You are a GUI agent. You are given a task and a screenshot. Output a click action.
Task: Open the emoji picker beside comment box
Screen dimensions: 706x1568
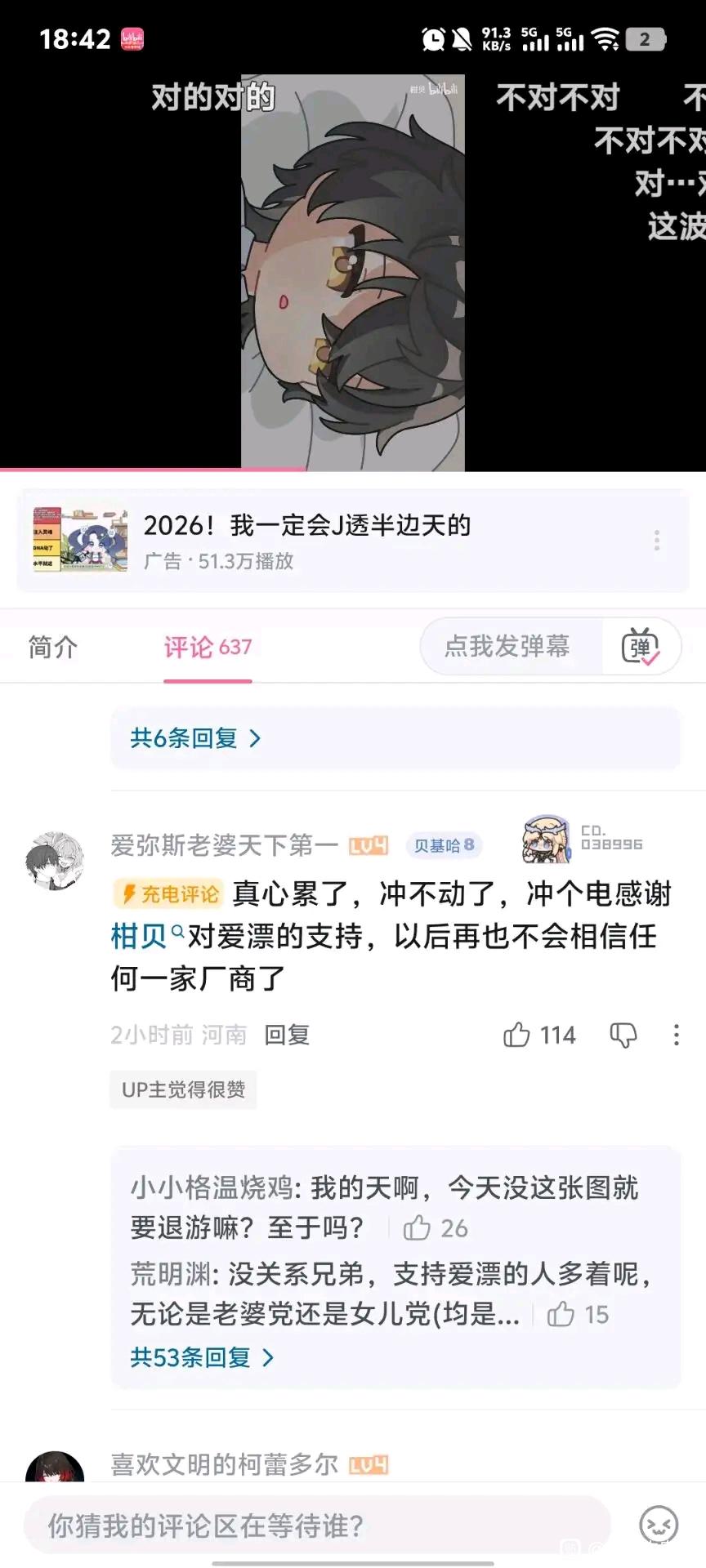pos(659,1525)
